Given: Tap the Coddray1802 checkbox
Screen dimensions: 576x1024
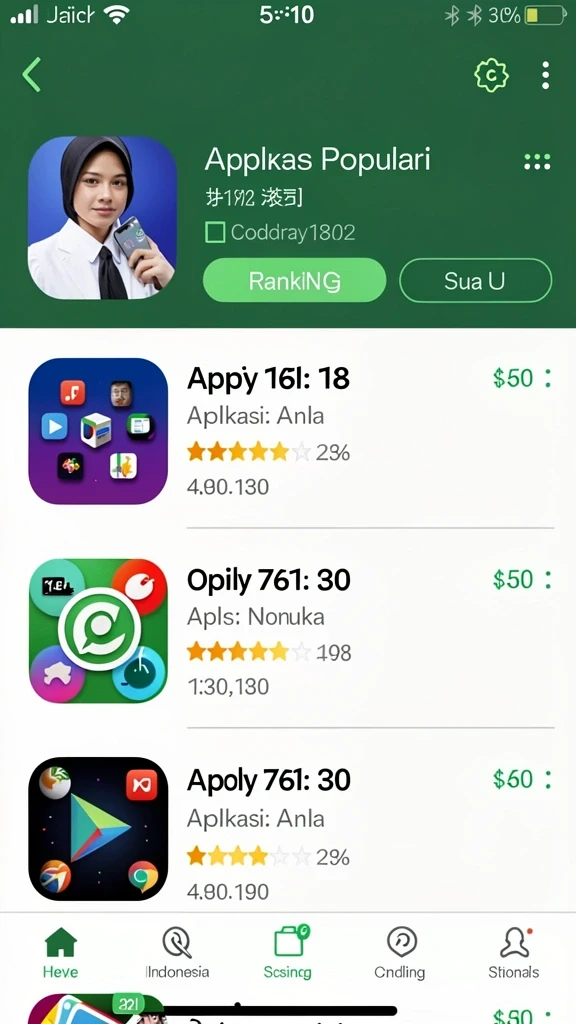Looking at the screenshot, I should point(215,232).
